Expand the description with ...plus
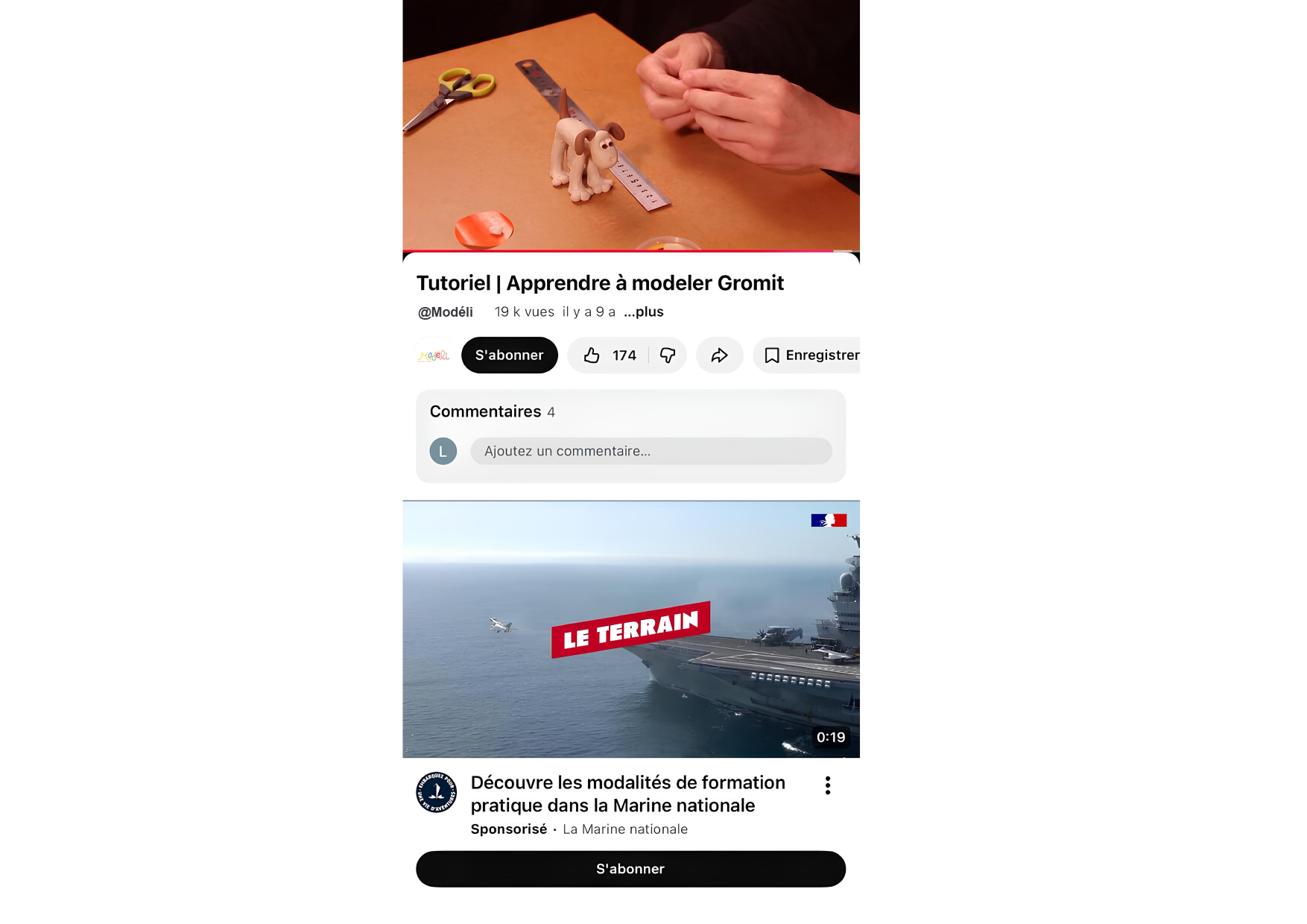This screenshot has height=924, width=1307. coord(644,312)
